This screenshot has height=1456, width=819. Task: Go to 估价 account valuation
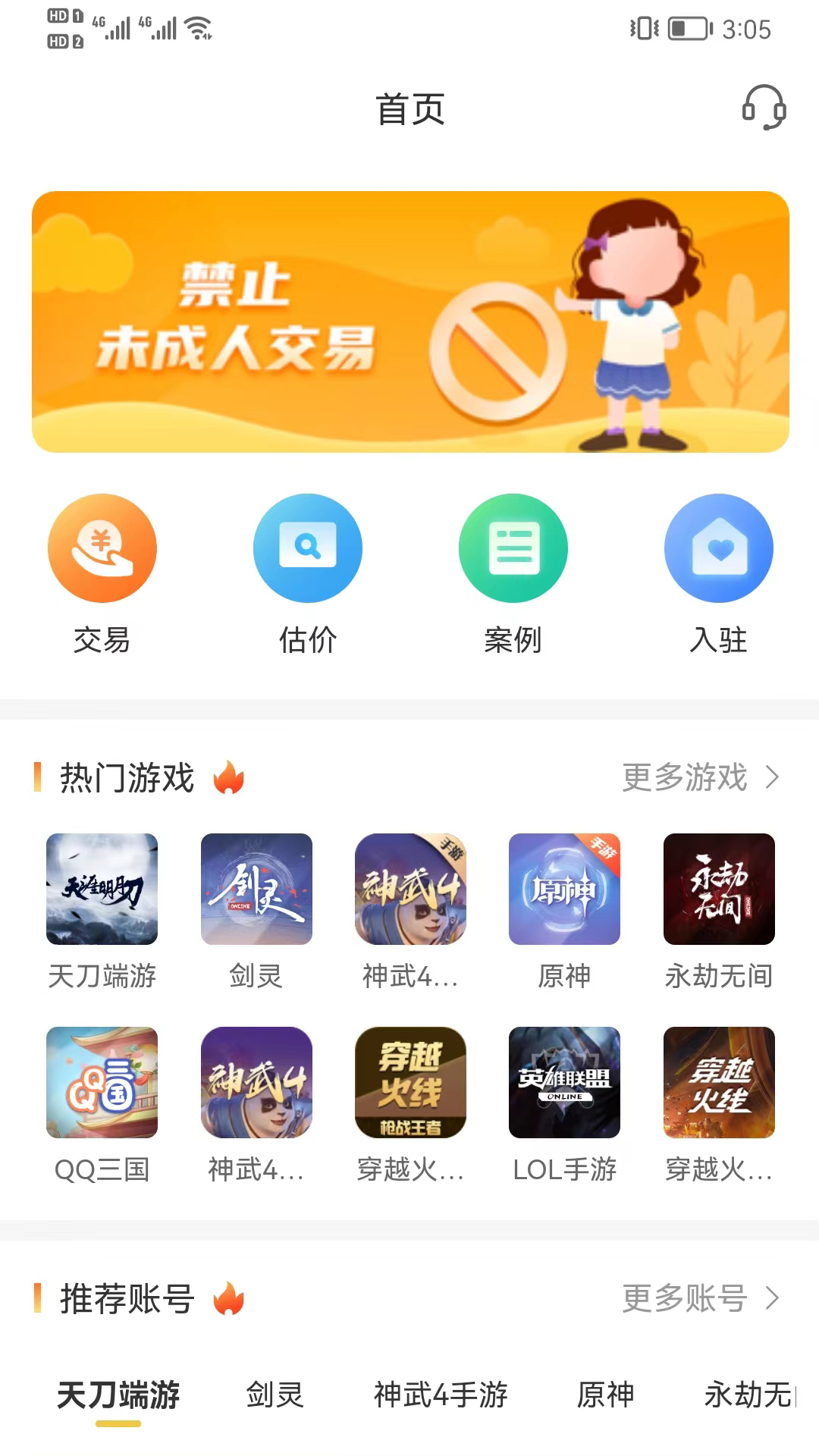[x=308, y=548]
